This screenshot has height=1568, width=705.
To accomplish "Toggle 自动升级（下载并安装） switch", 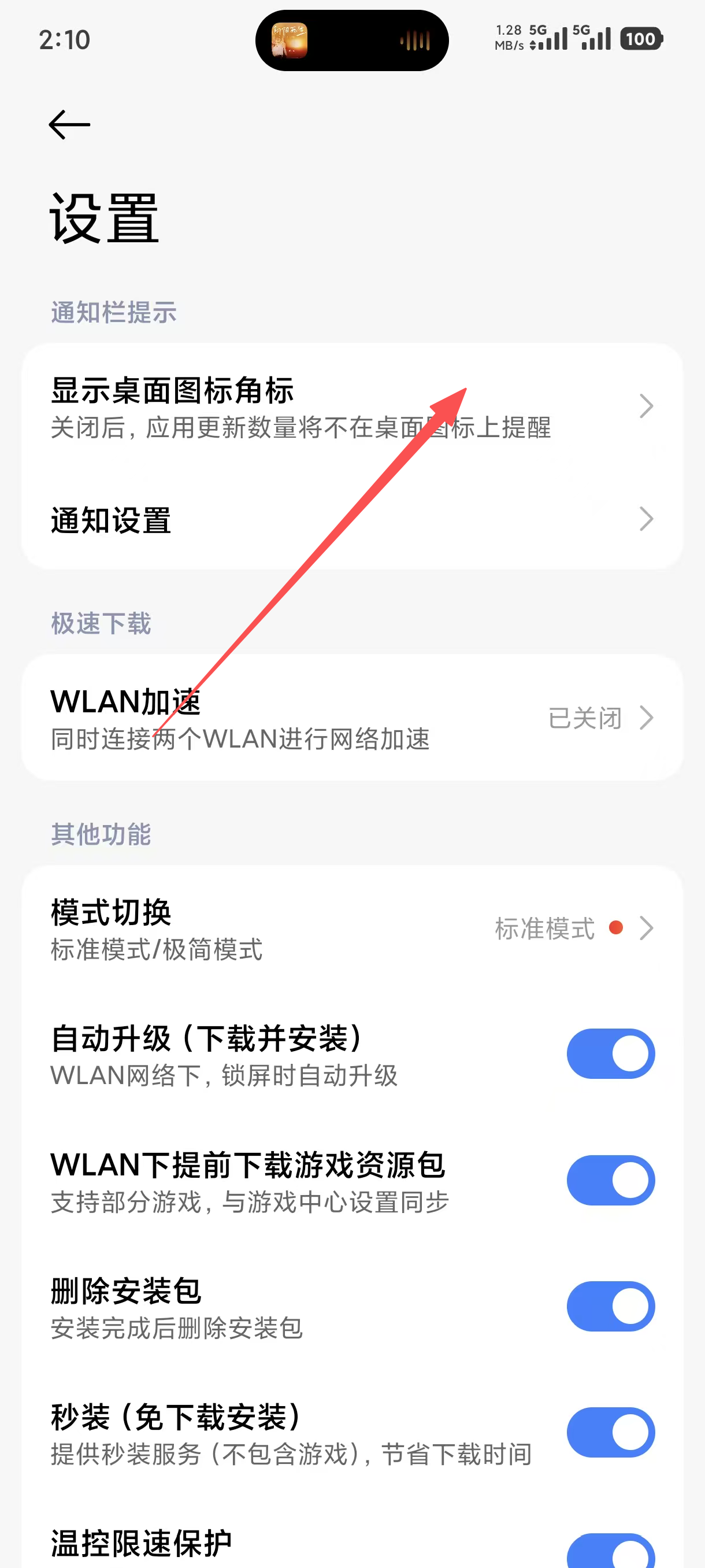I will [x=610, y=1054].
